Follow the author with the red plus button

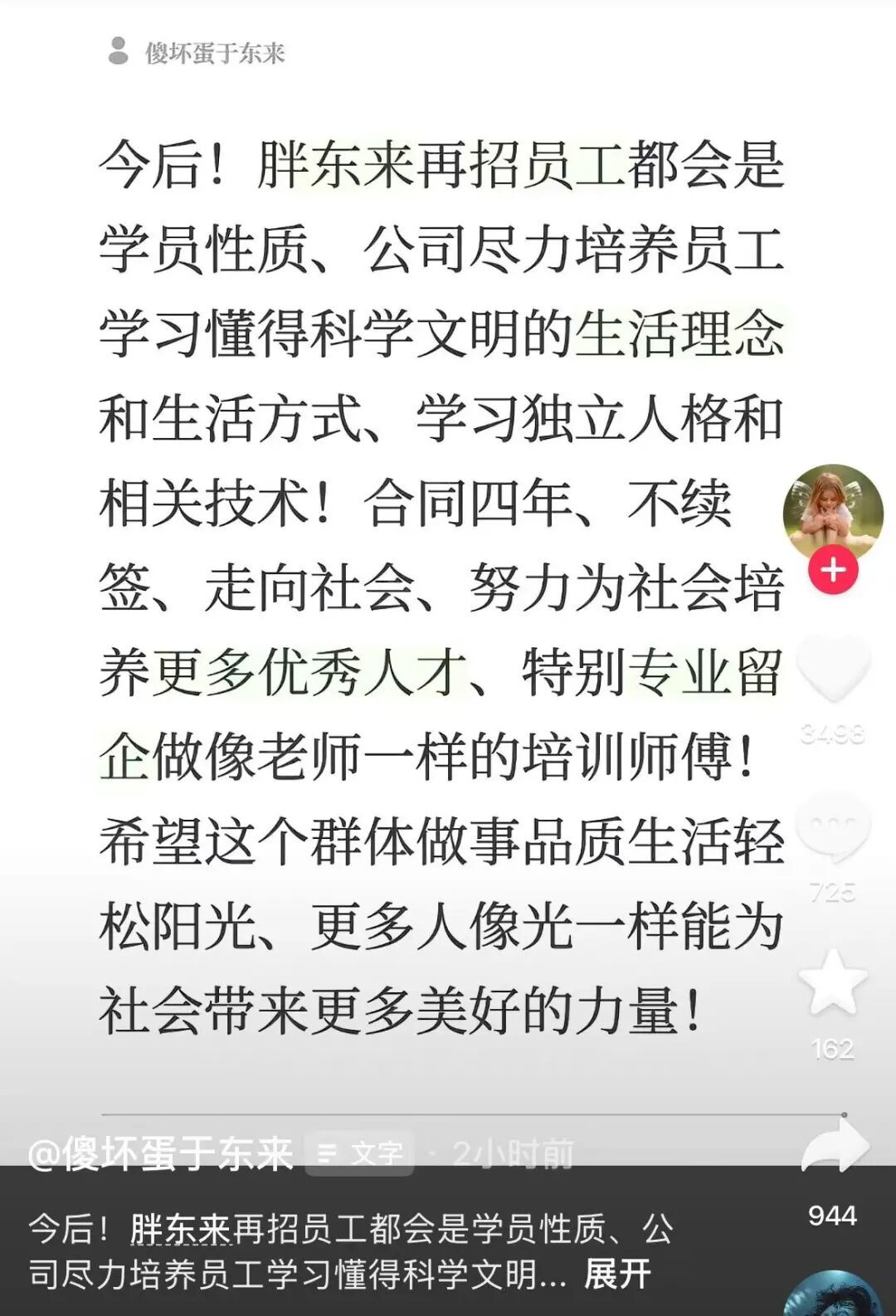tap(833, 570)
